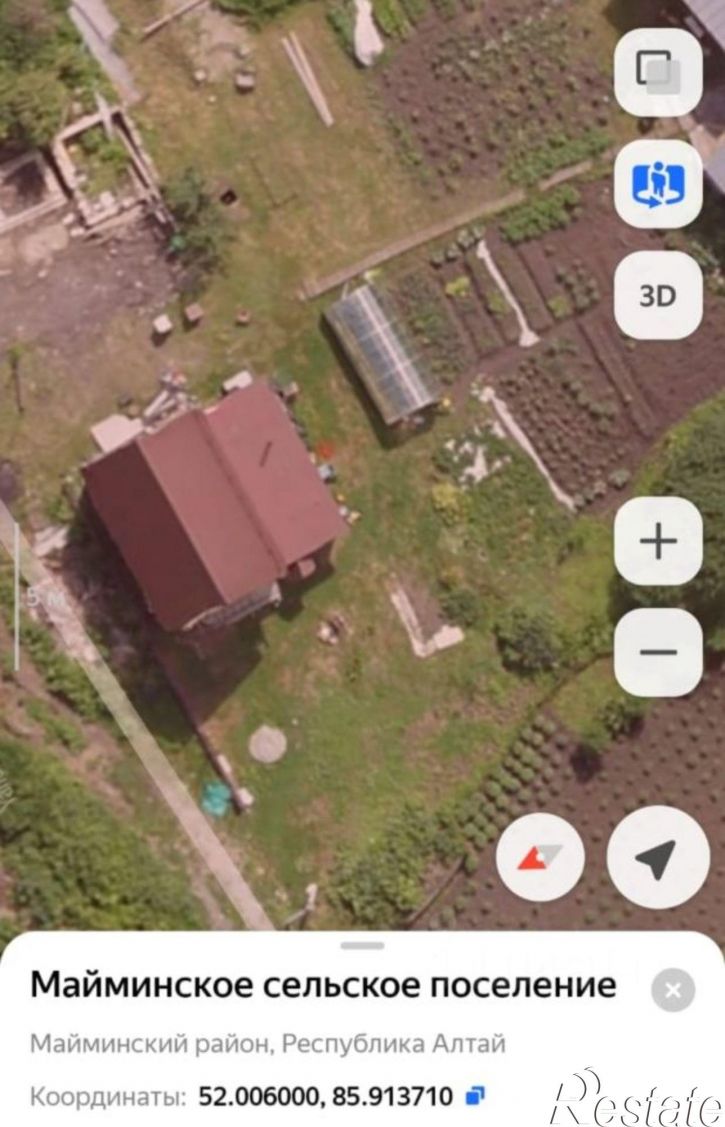725x1127 pixels.
Task: Enable street panoramas view
Action: click(657, 184)
